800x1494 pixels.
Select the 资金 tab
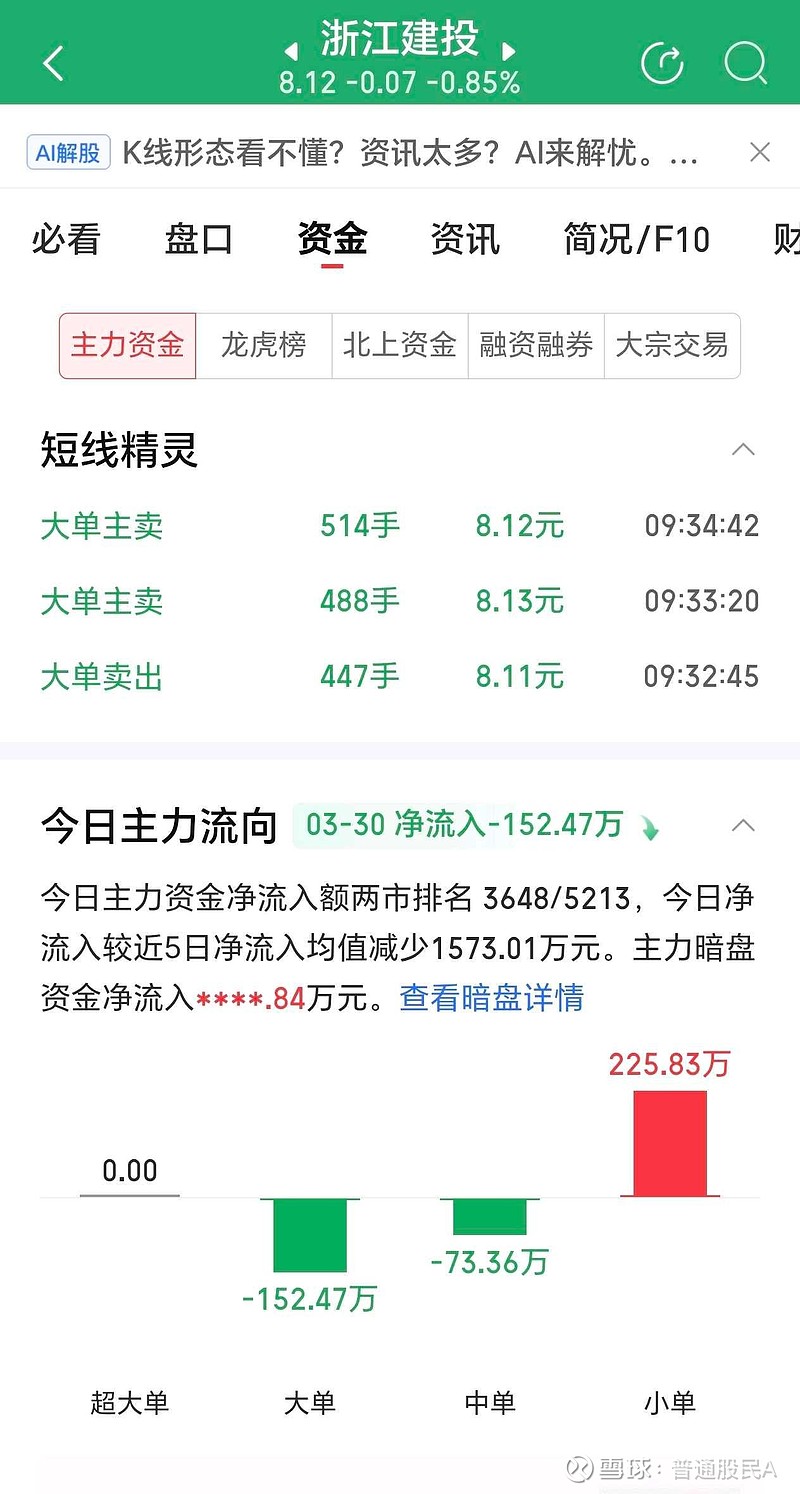tap(332, 240)
